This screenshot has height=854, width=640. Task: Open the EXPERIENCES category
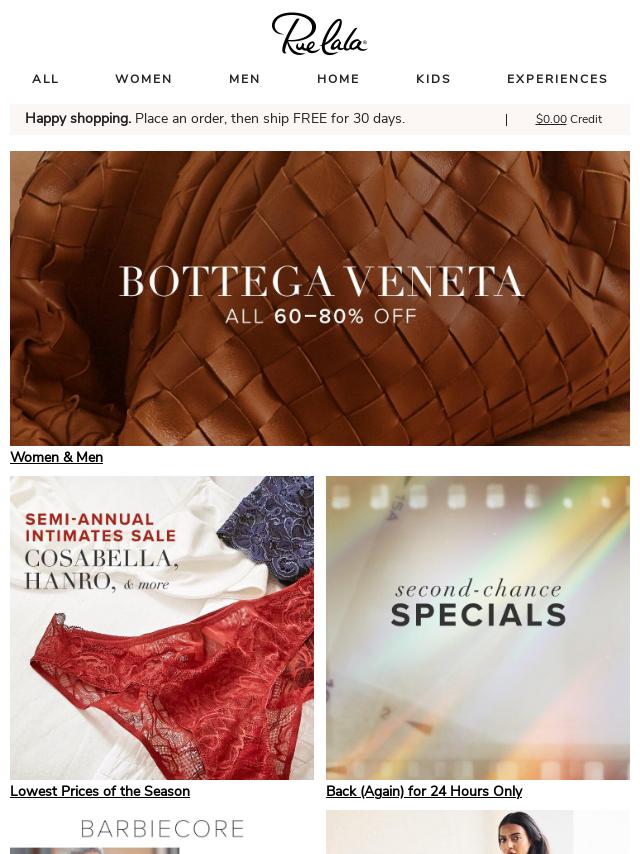557,79
